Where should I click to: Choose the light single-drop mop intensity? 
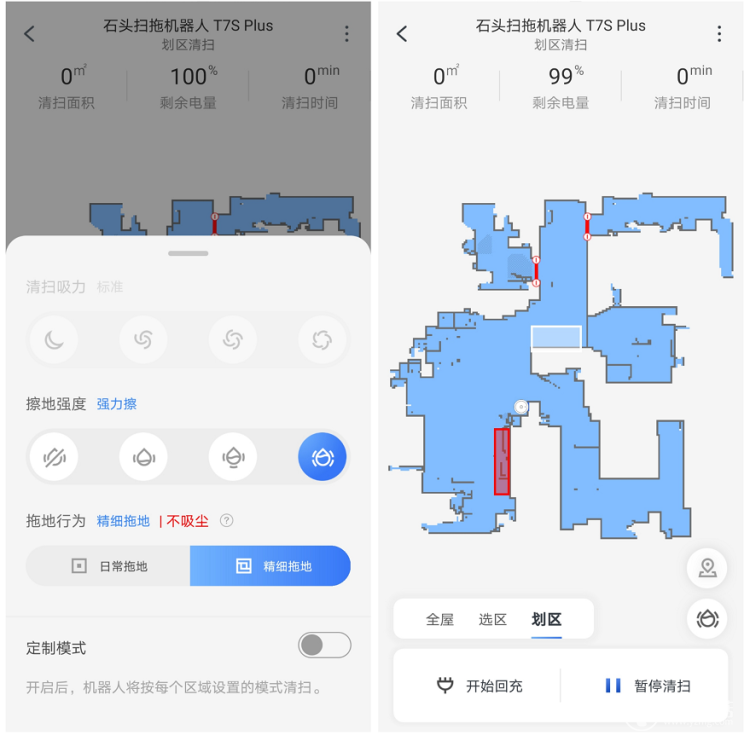click(x=143, y=457)
